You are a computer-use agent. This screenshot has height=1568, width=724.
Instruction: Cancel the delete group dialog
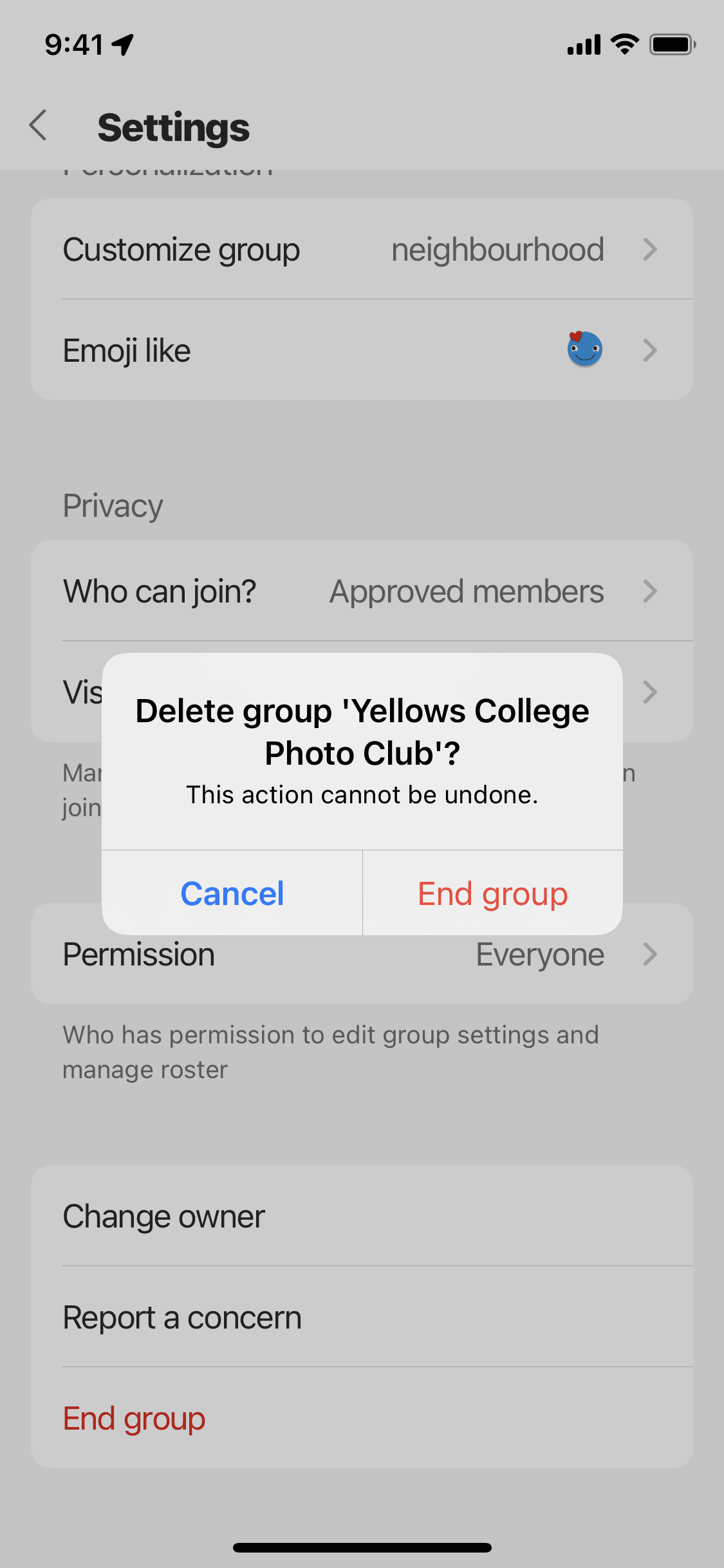(x=232, y=893)
